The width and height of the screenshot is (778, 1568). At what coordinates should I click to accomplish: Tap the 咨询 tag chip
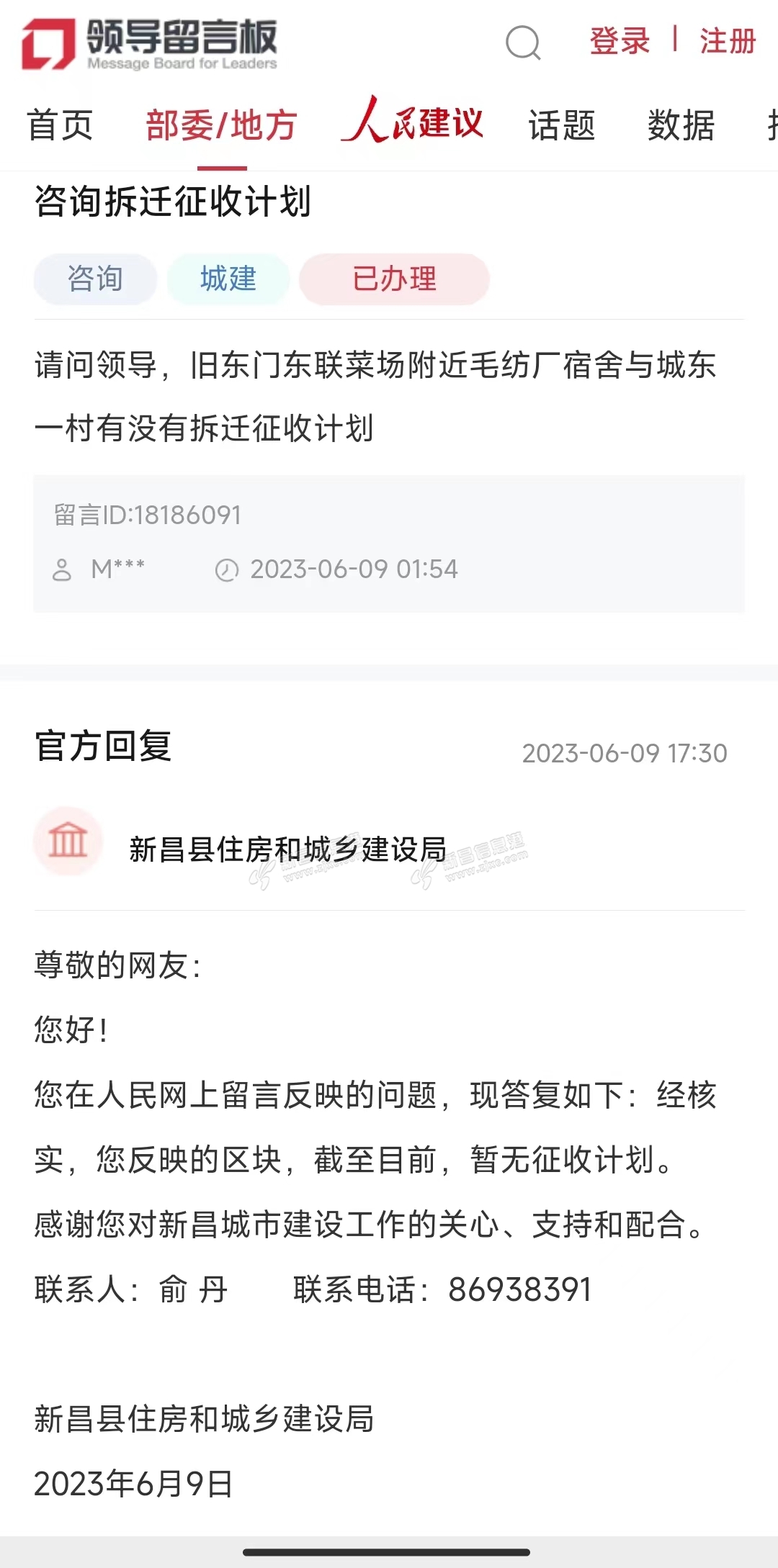point(95,279)
